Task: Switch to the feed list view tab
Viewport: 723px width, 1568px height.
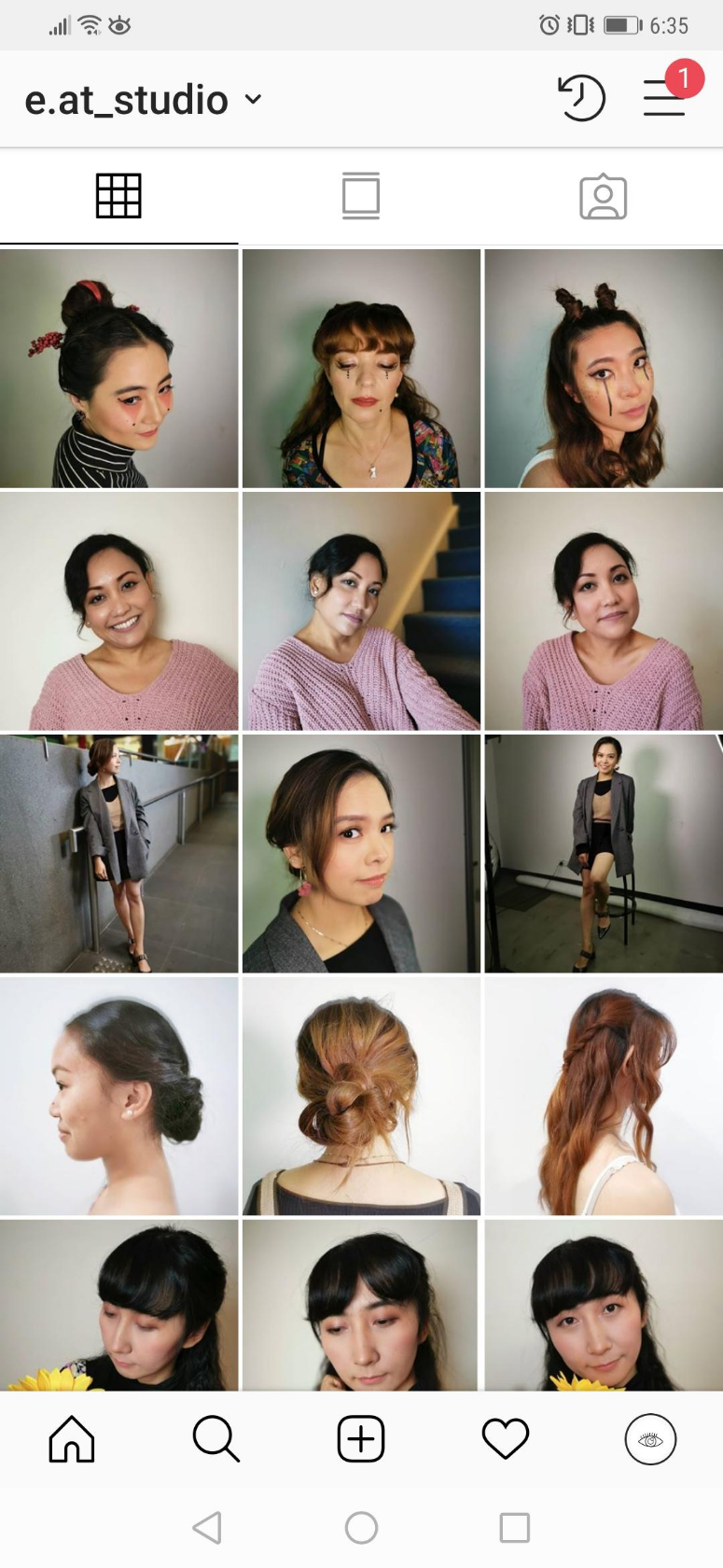Action: coord(361,196)
